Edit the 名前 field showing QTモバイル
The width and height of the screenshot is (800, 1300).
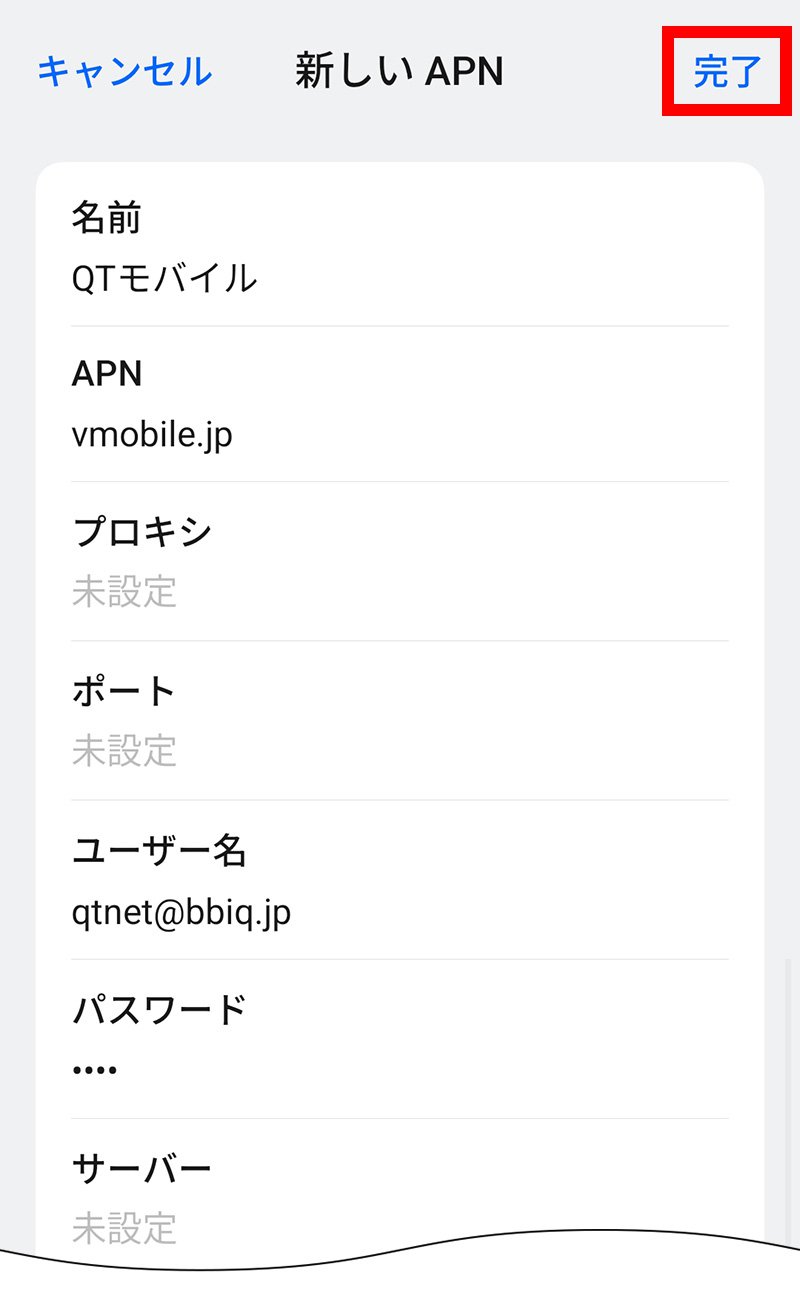tap(400, 248)
